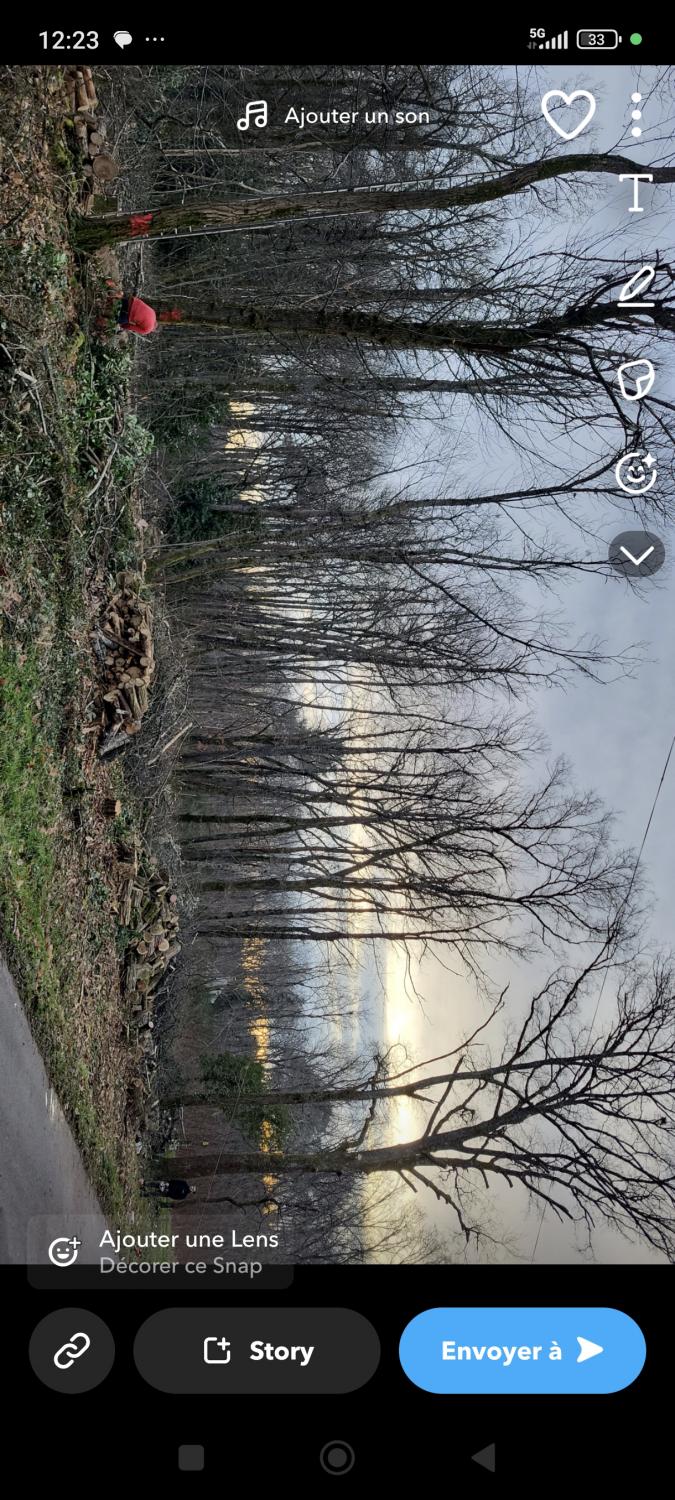This screenshot has width=675, height=1500.
Task: Tap Envoyer à to choose recipients
Action: point(522,1351)
